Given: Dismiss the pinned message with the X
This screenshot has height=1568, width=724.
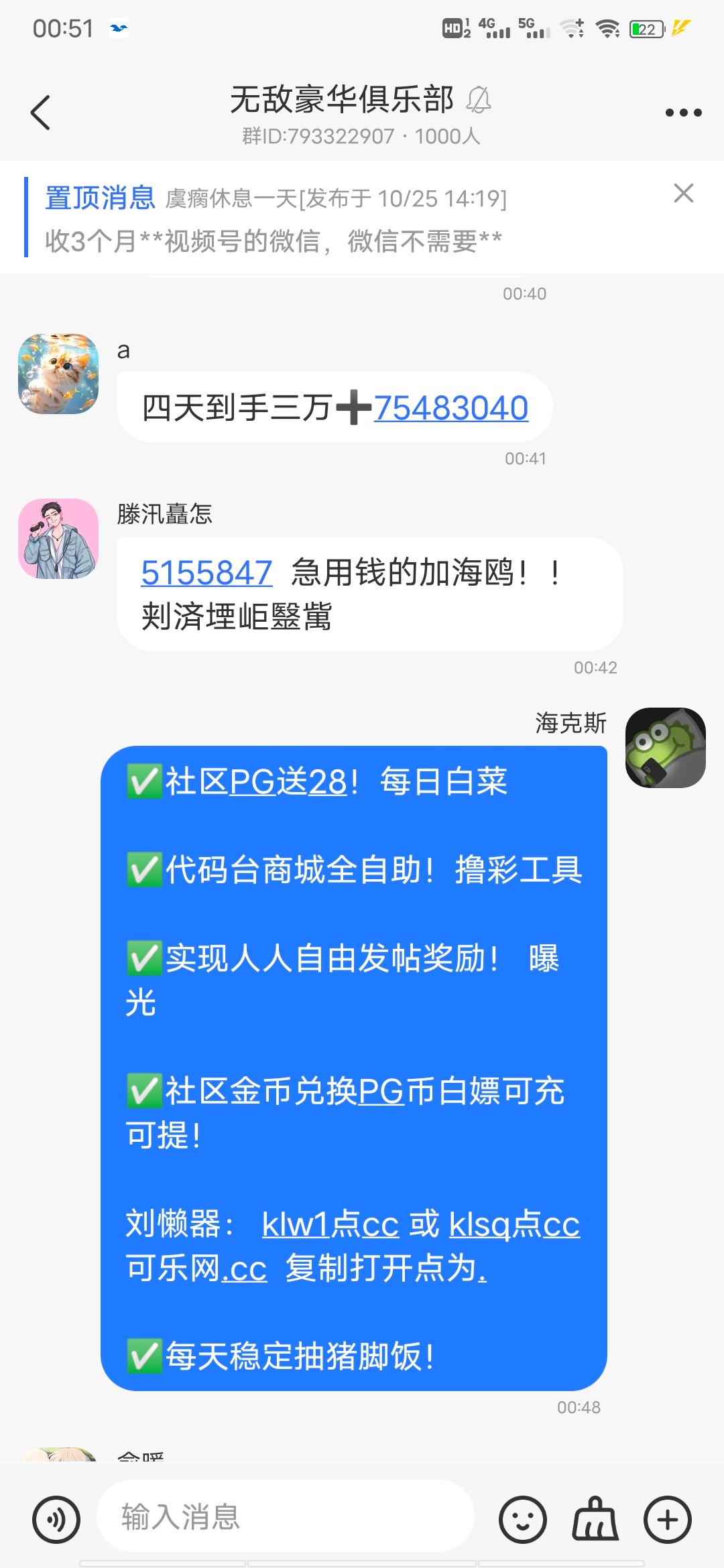Looking at the screenshot, I should (x=684, y=194).
